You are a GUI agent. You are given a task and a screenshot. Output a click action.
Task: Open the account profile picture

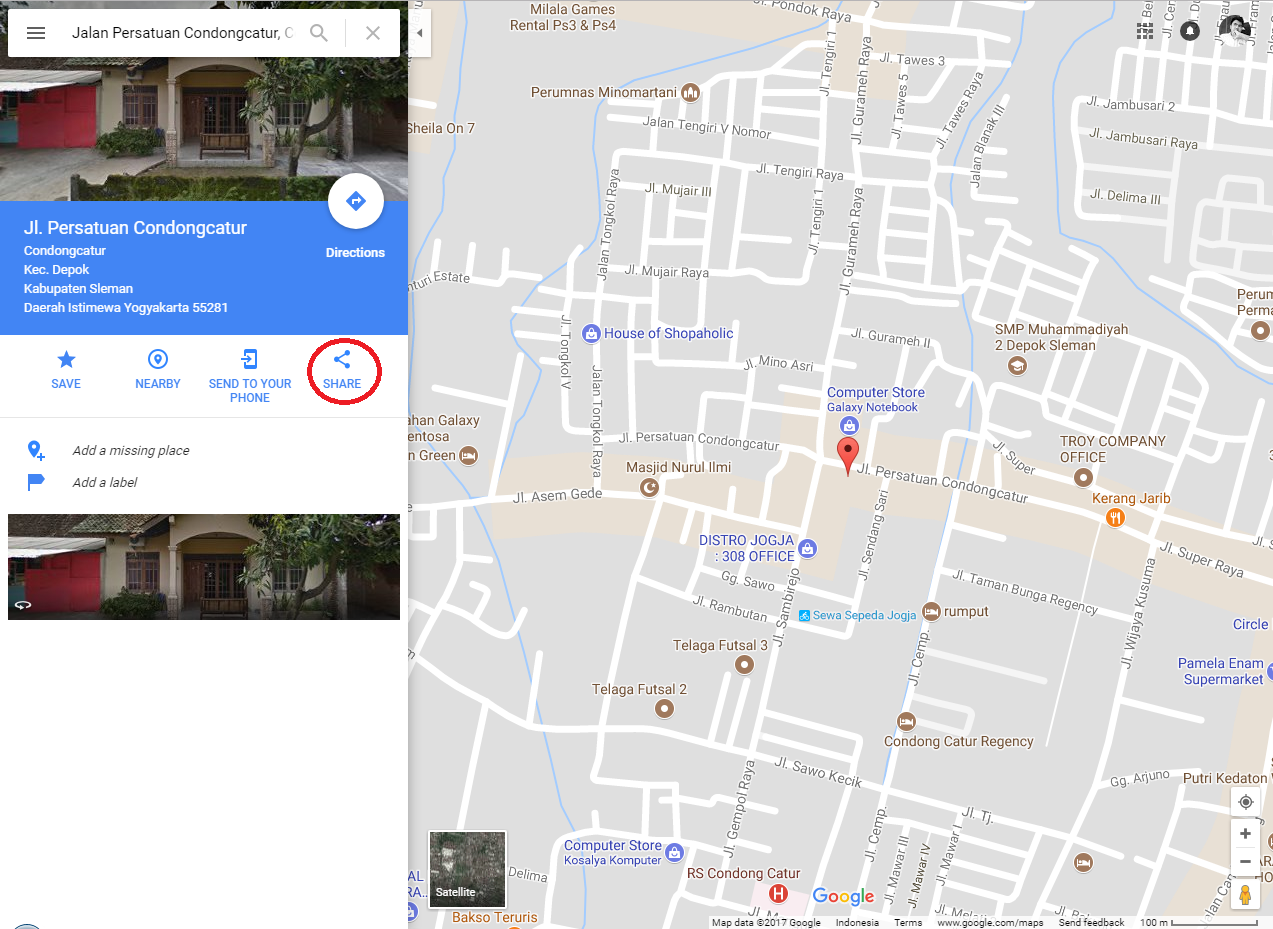tap(1236, 30)
